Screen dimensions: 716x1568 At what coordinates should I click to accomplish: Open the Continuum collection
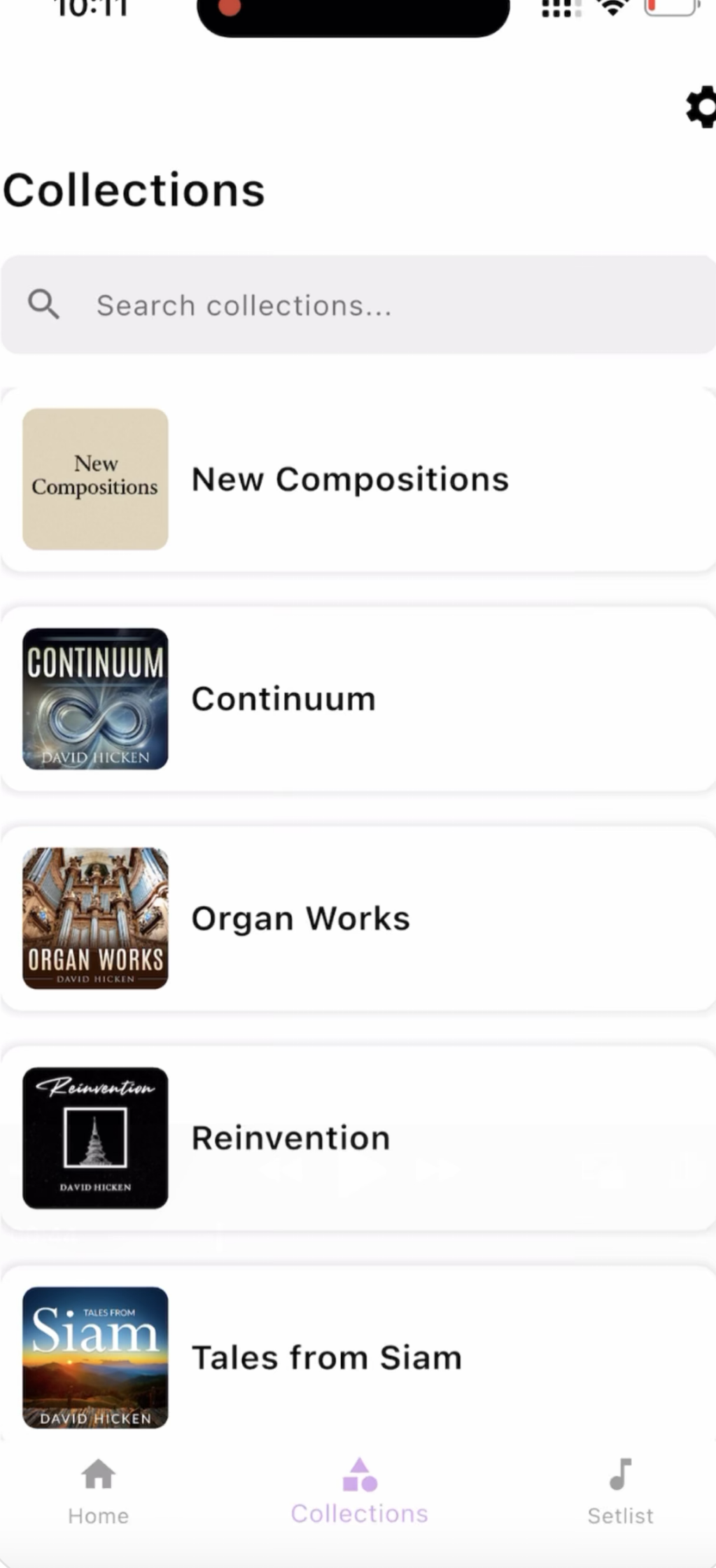pos(358,699)
